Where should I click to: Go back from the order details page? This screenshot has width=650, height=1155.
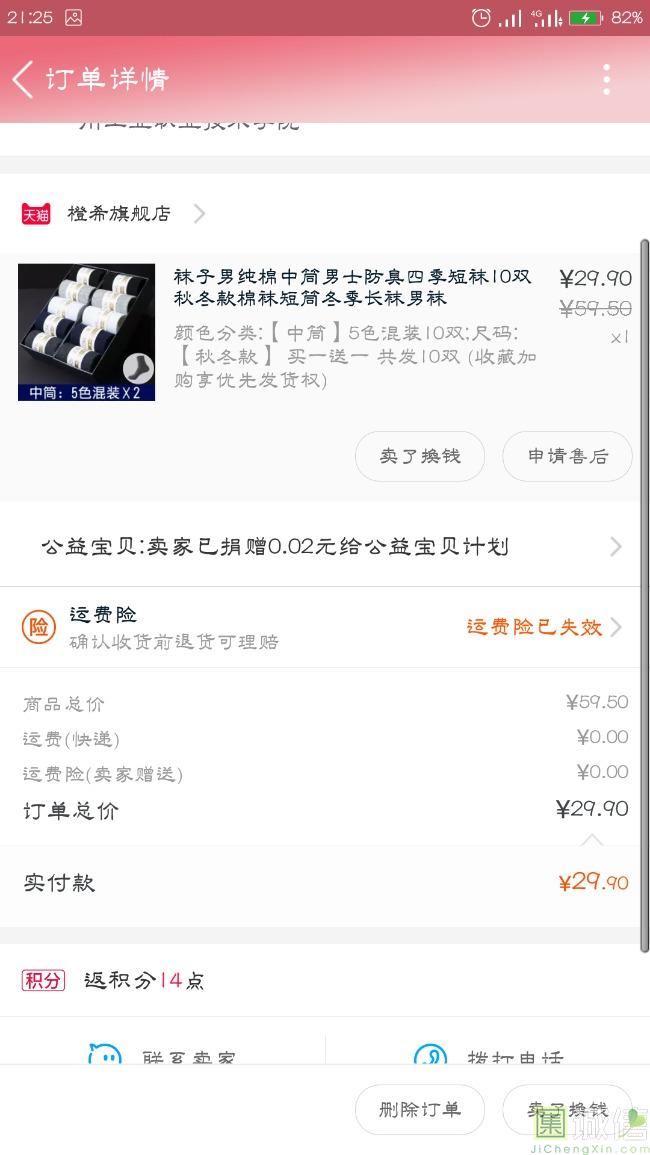click(x=24, y=79)
